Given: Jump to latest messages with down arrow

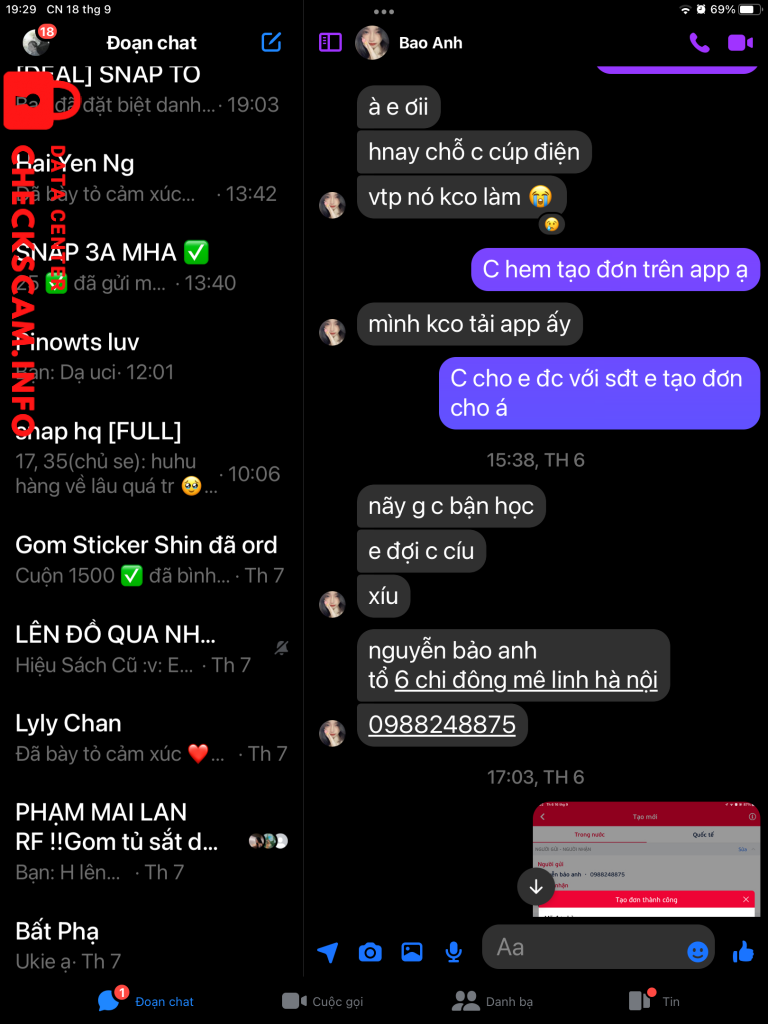Looking at the screenshot, I should [536, 886].
